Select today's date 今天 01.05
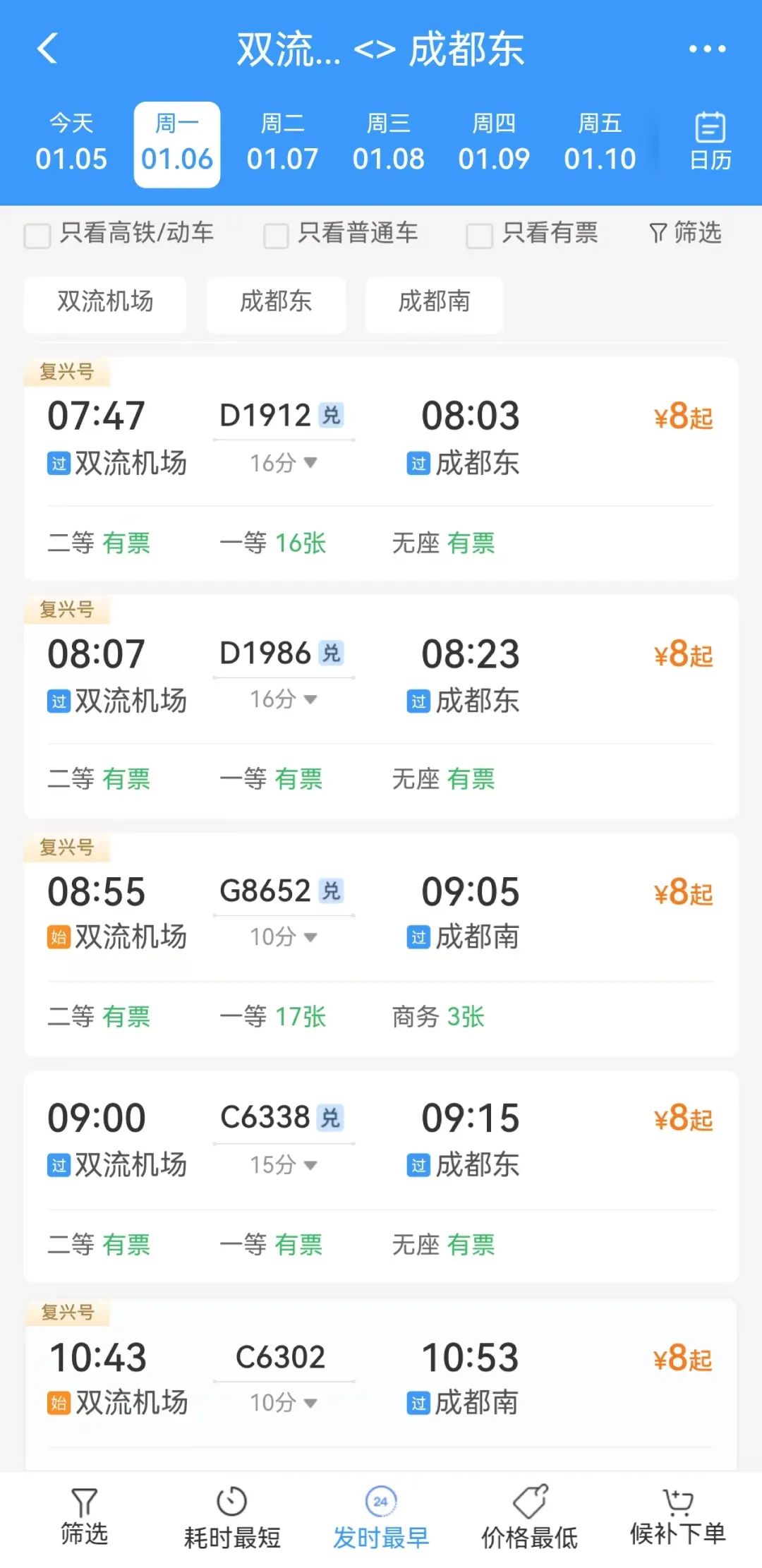 (x=71, y=144)
